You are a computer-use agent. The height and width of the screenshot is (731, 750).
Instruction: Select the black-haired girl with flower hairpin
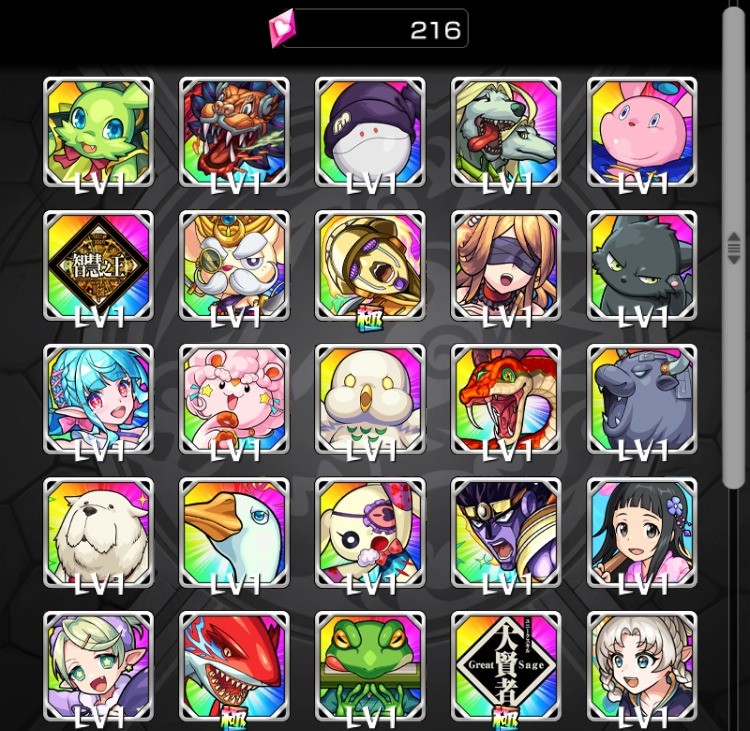coord(642,532)
